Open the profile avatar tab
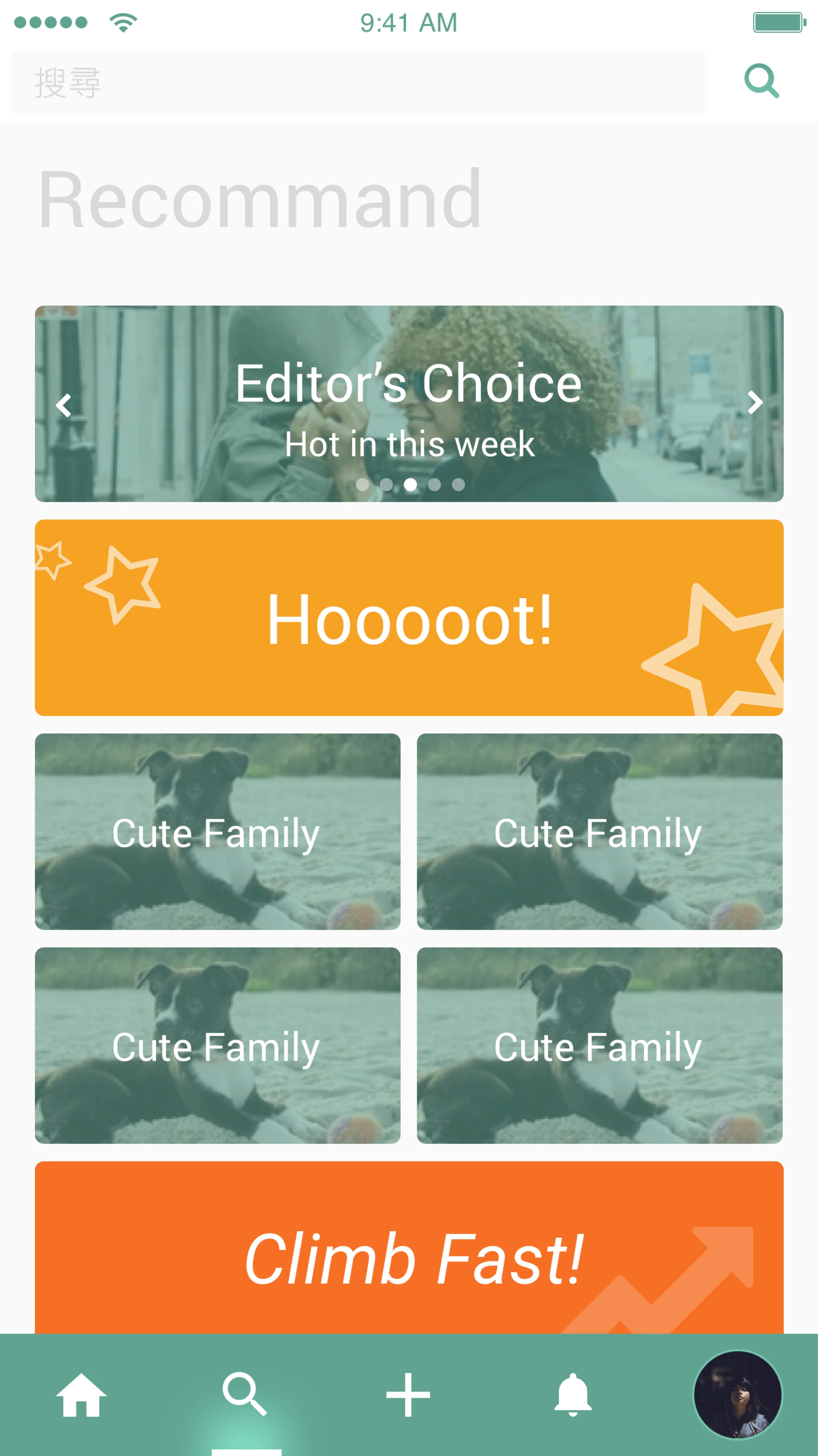Screen dimensions: 818x1456 click(737, 1395)
